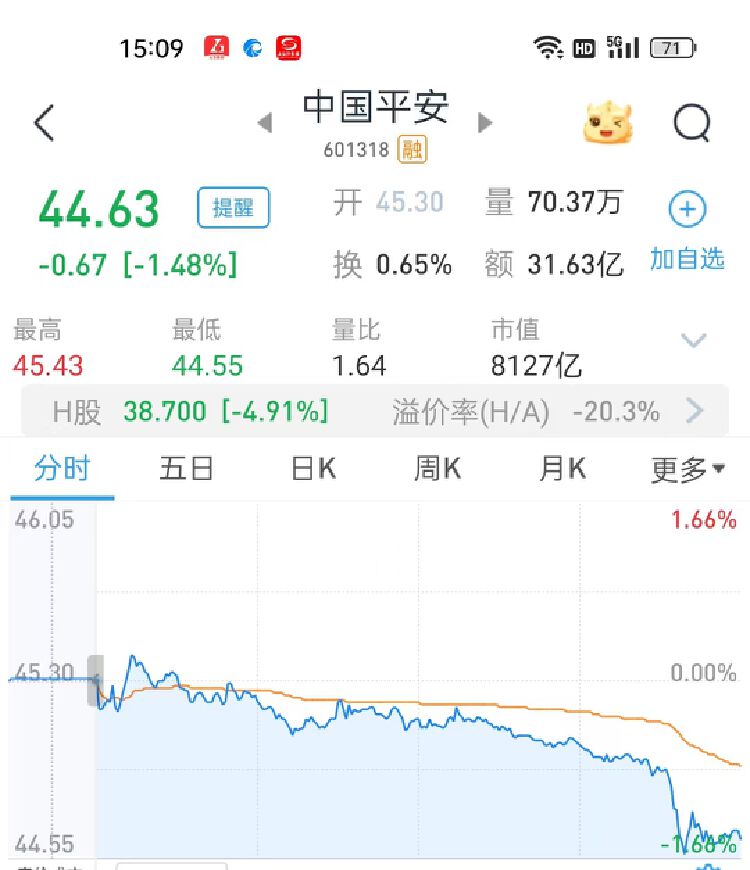Switch to the next stock using the right triangle
The height and width of the screenshot is (870, 750).
coord(485,123)
